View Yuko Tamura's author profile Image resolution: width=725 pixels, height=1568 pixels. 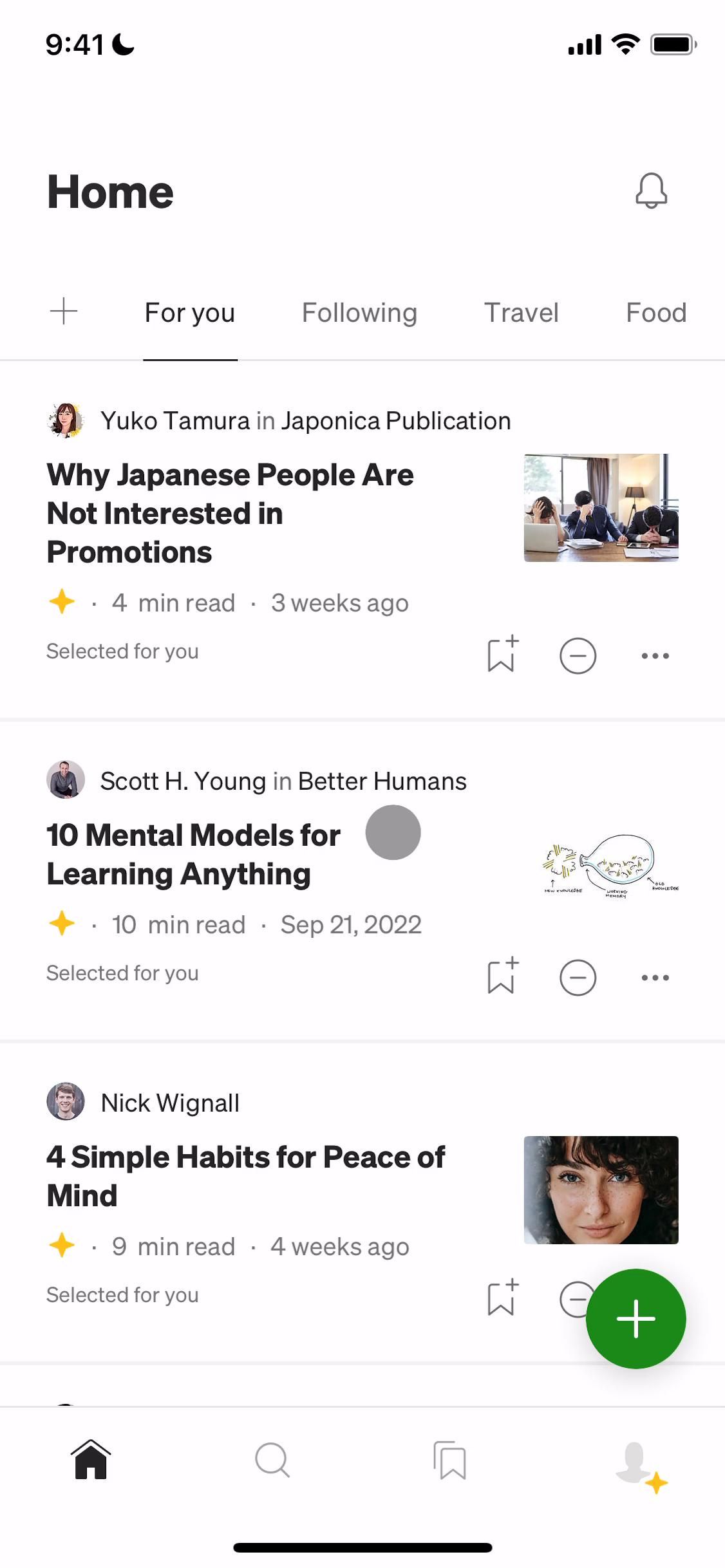click(x=174, y=421)
